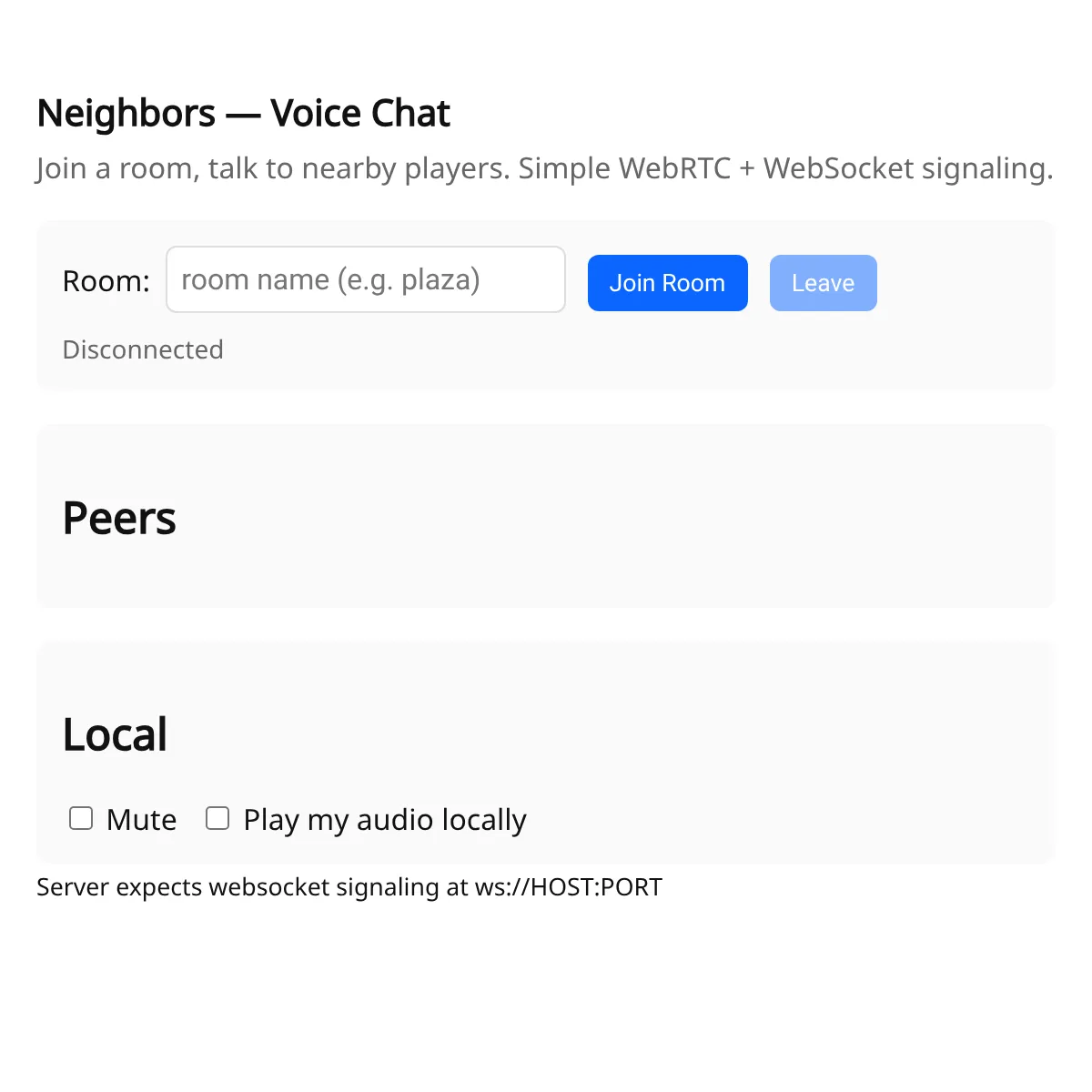Tap the Leave button
The image size is (1092, 1092).
tap(824, 283)
